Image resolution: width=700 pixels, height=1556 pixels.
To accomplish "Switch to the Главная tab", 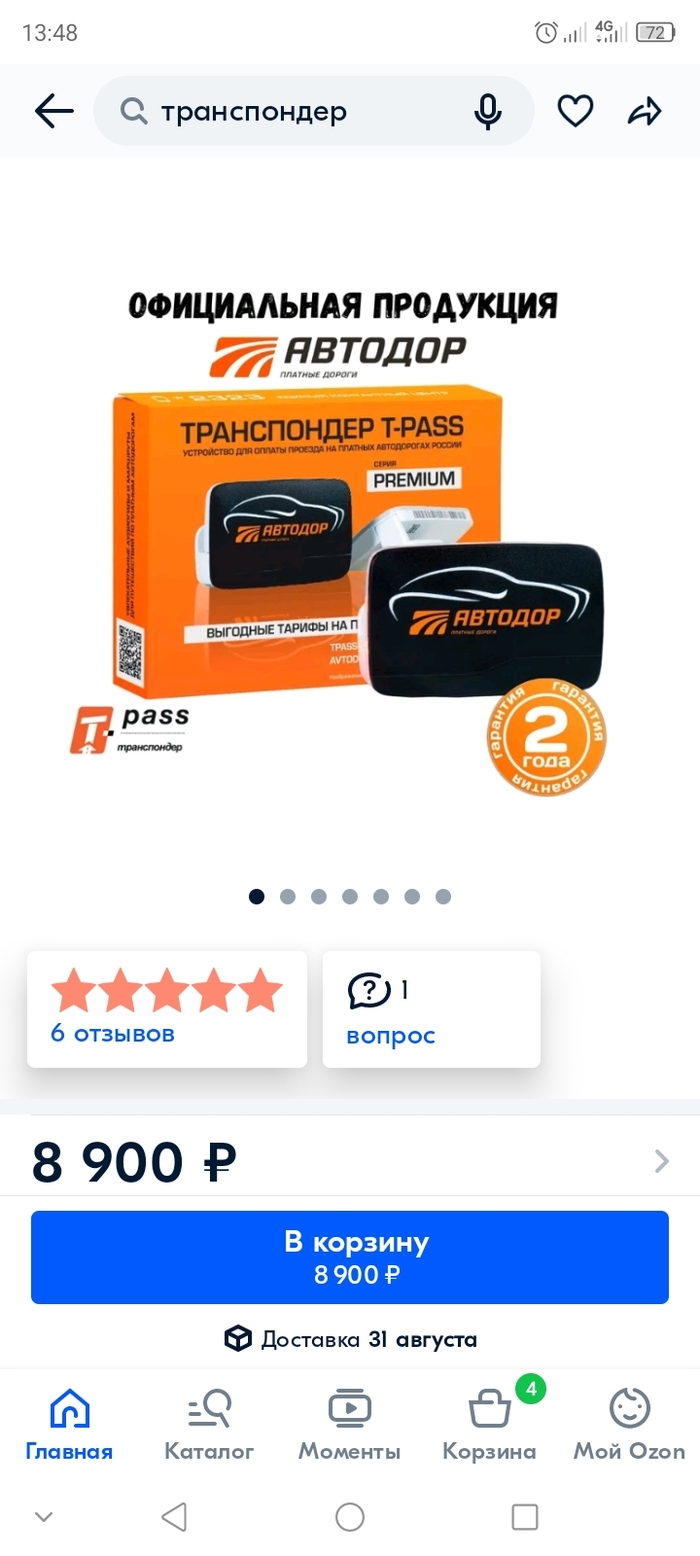I will pos(69,1425).
